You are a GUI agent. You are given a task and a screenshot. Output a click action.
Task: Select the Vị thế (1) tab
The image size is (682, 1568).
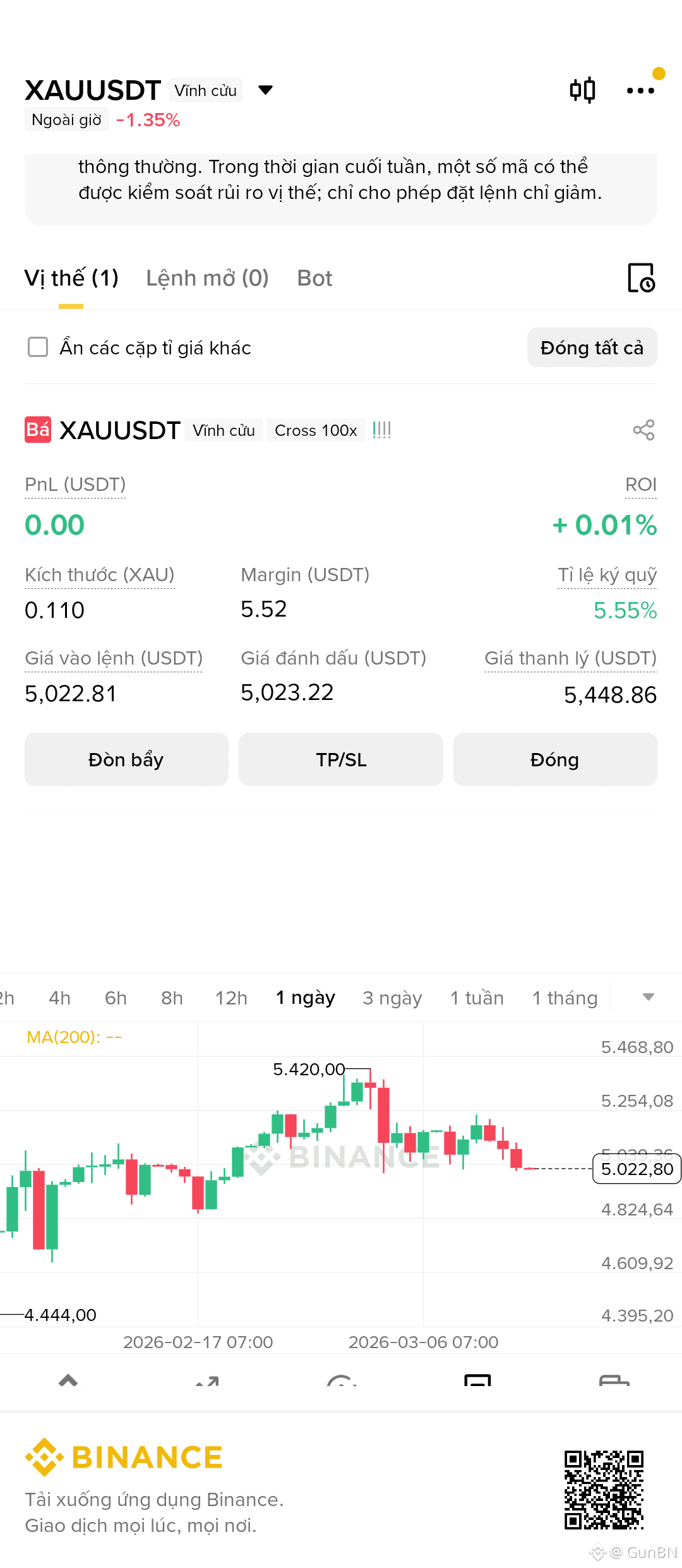(71, 278)
